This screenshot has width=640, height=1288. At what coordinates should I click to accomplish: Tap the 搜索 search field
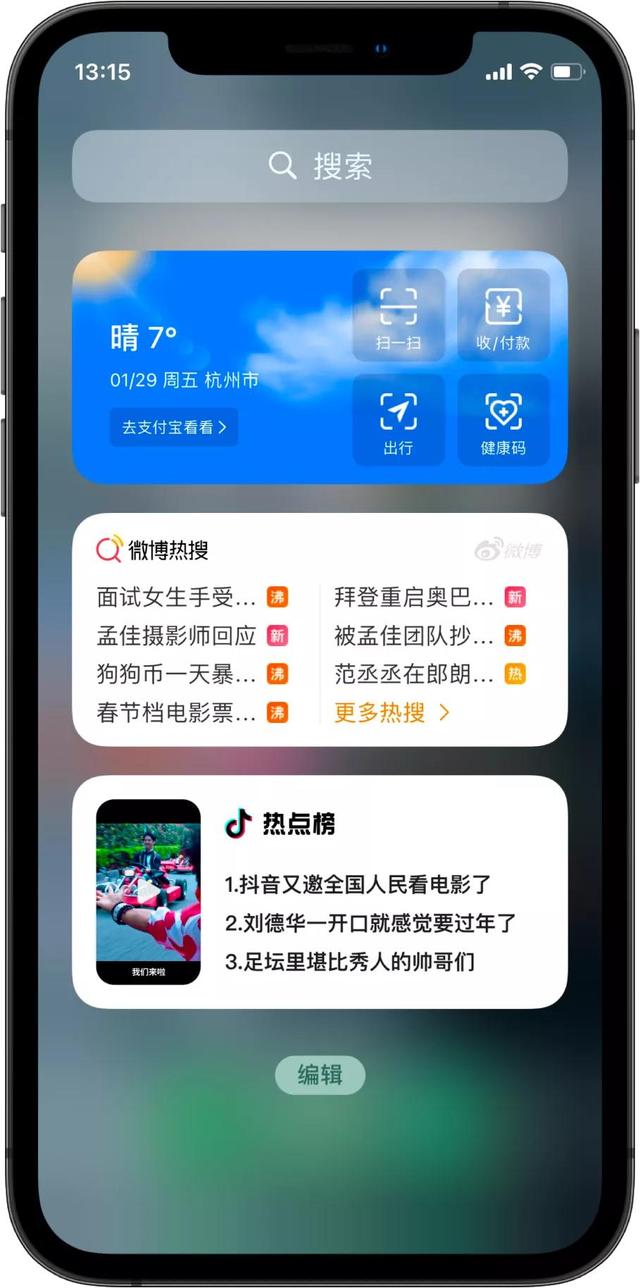[319, 166]
